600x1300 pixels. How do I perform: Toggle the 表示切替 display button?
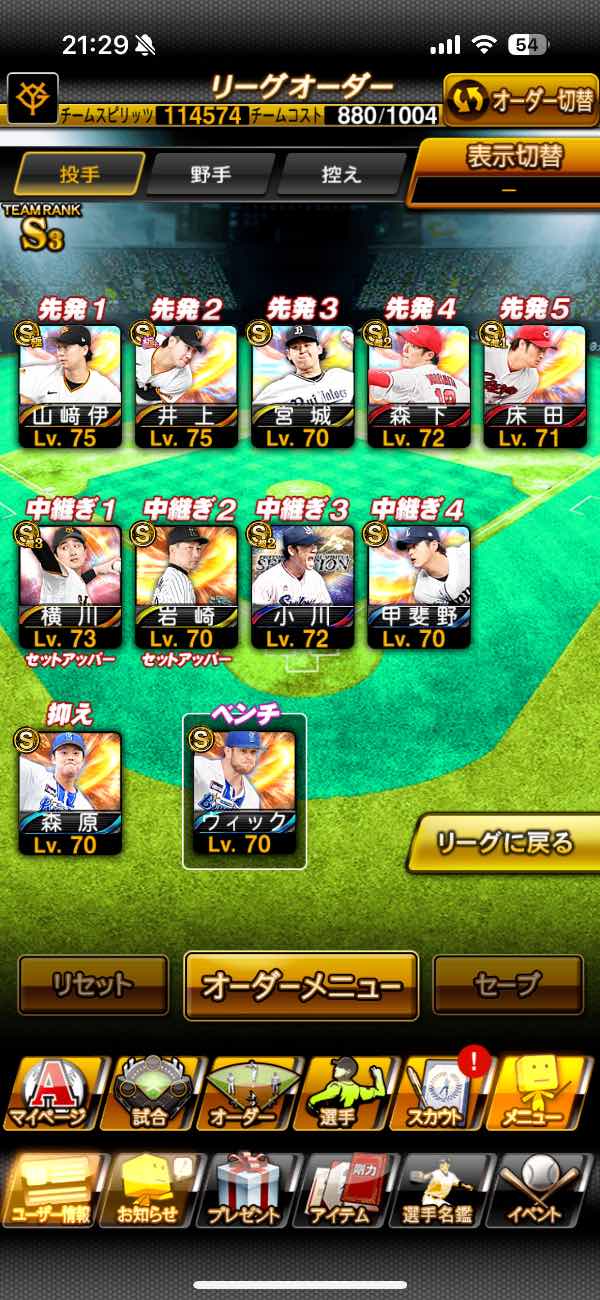pyautogui.click(x=508, y=170)
